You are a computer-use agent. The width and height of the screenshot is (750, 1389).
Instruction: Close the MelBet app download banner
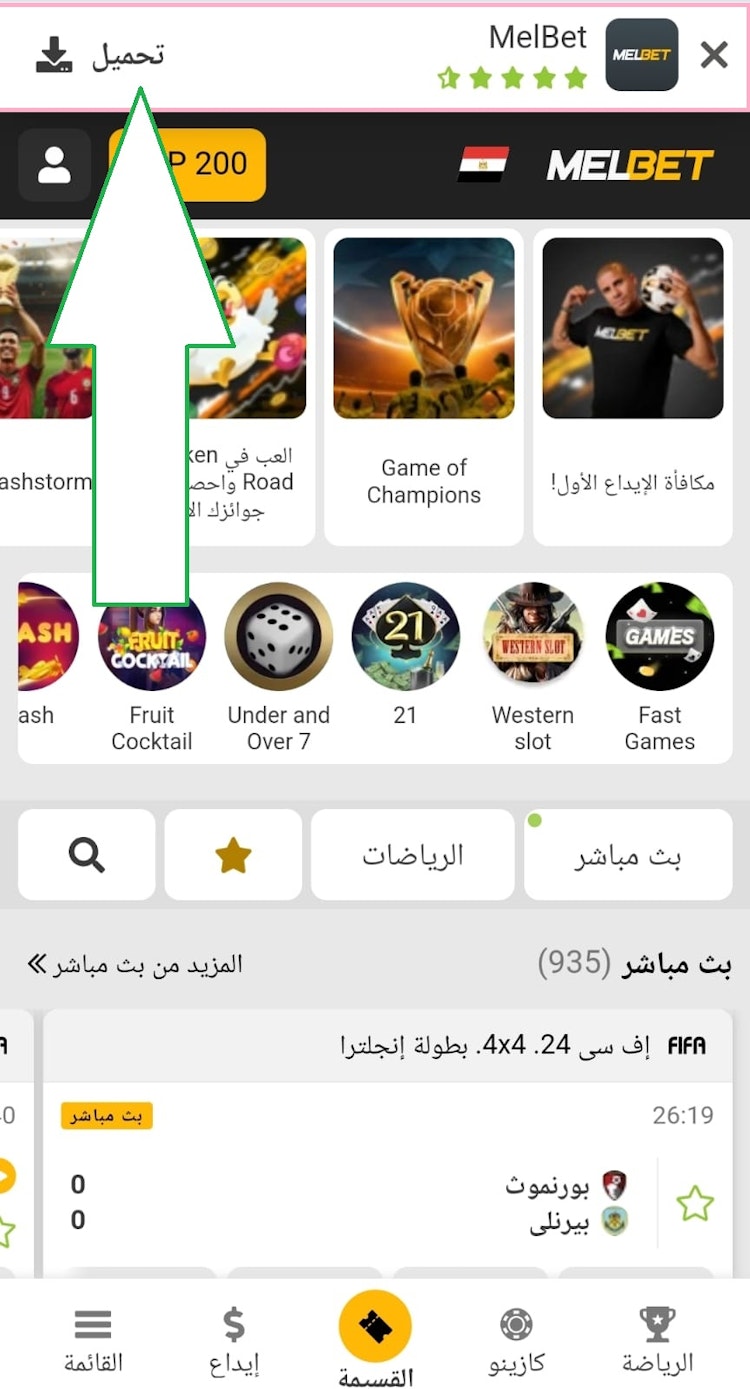point(714,55)
